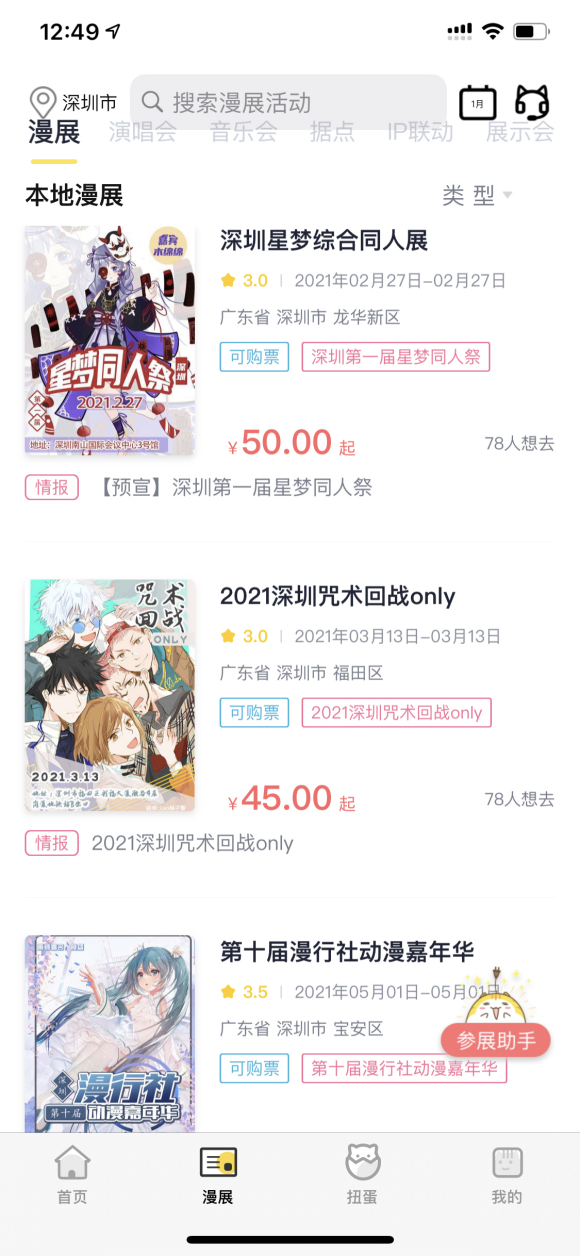Switch to the 演唱会 tab
The image size is (580, 1256).
(x=142, y=131)
